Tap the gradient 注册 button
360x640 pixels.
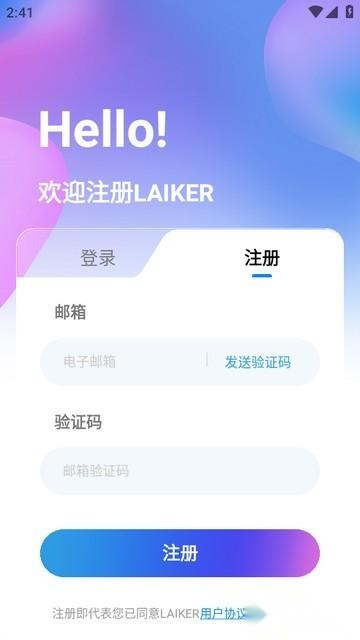[x=180, y=553]
